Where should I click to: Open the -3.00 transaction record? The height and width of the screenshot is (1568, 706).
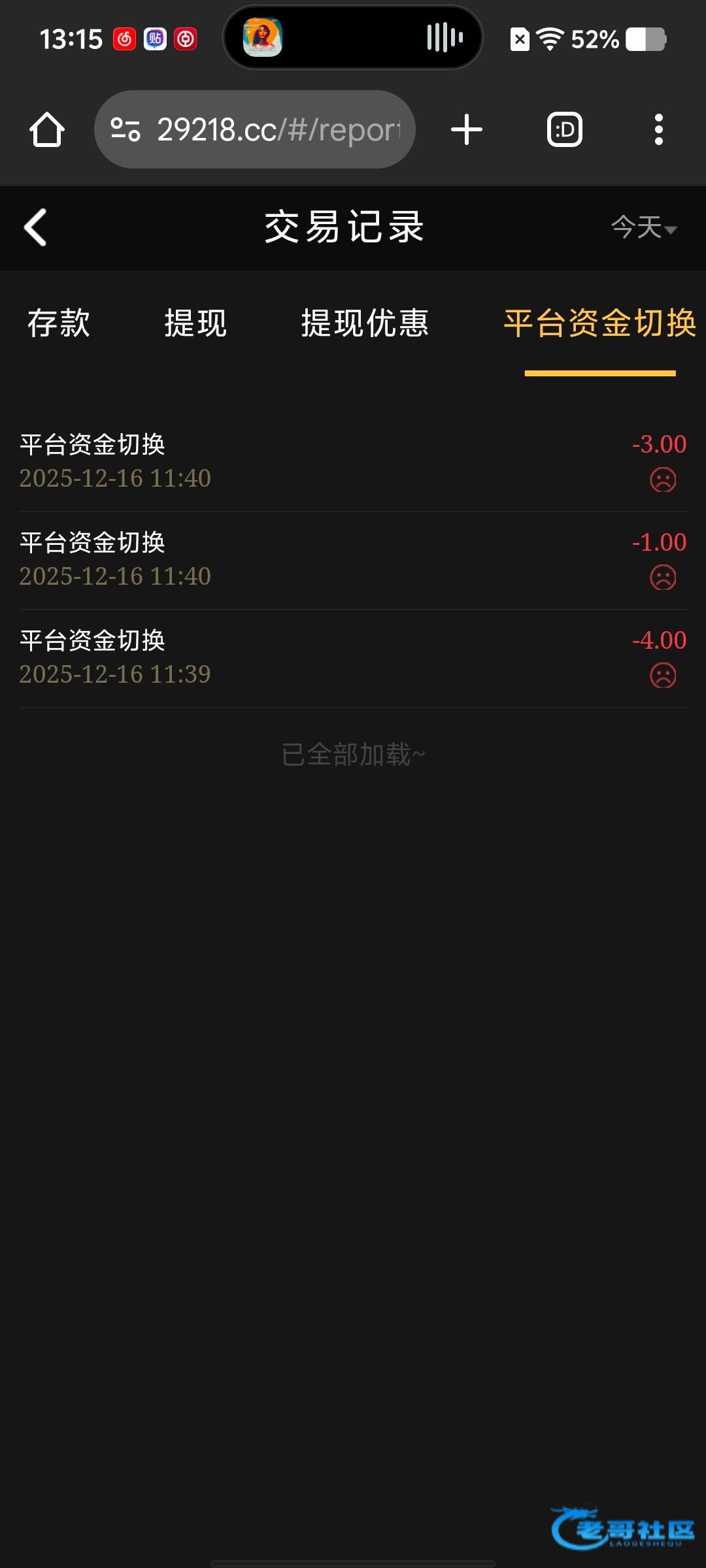[353, 461]
